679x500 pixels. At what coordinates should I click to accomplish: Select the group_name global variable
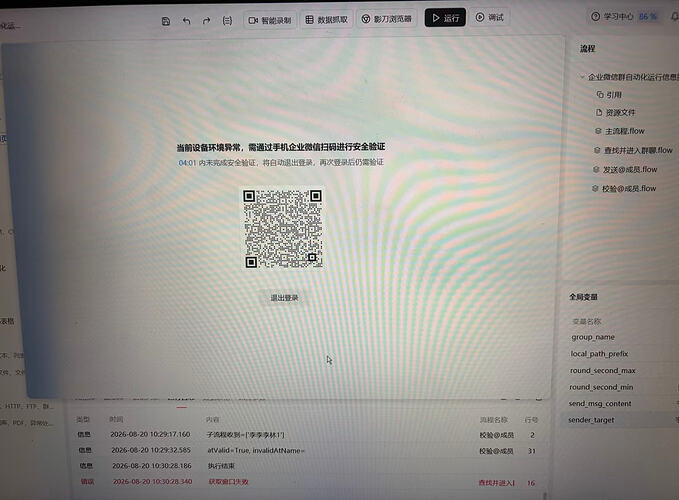click(x=593, y=337)
